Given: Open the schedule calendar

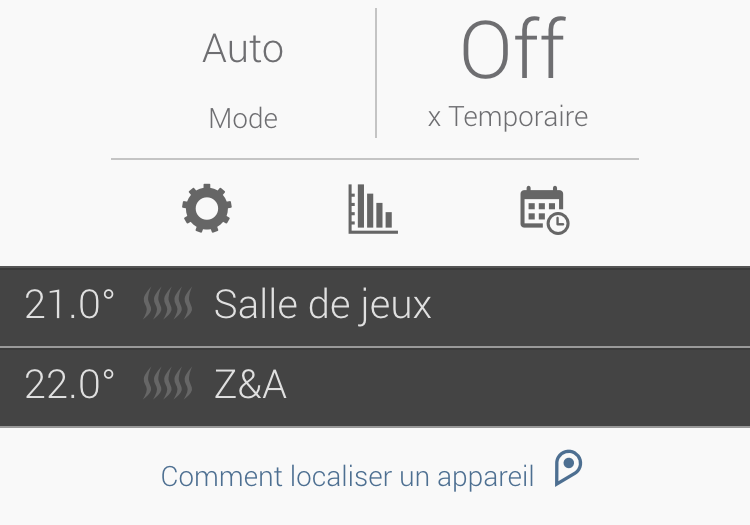Looking at the screenshot, I should [544, 210].
